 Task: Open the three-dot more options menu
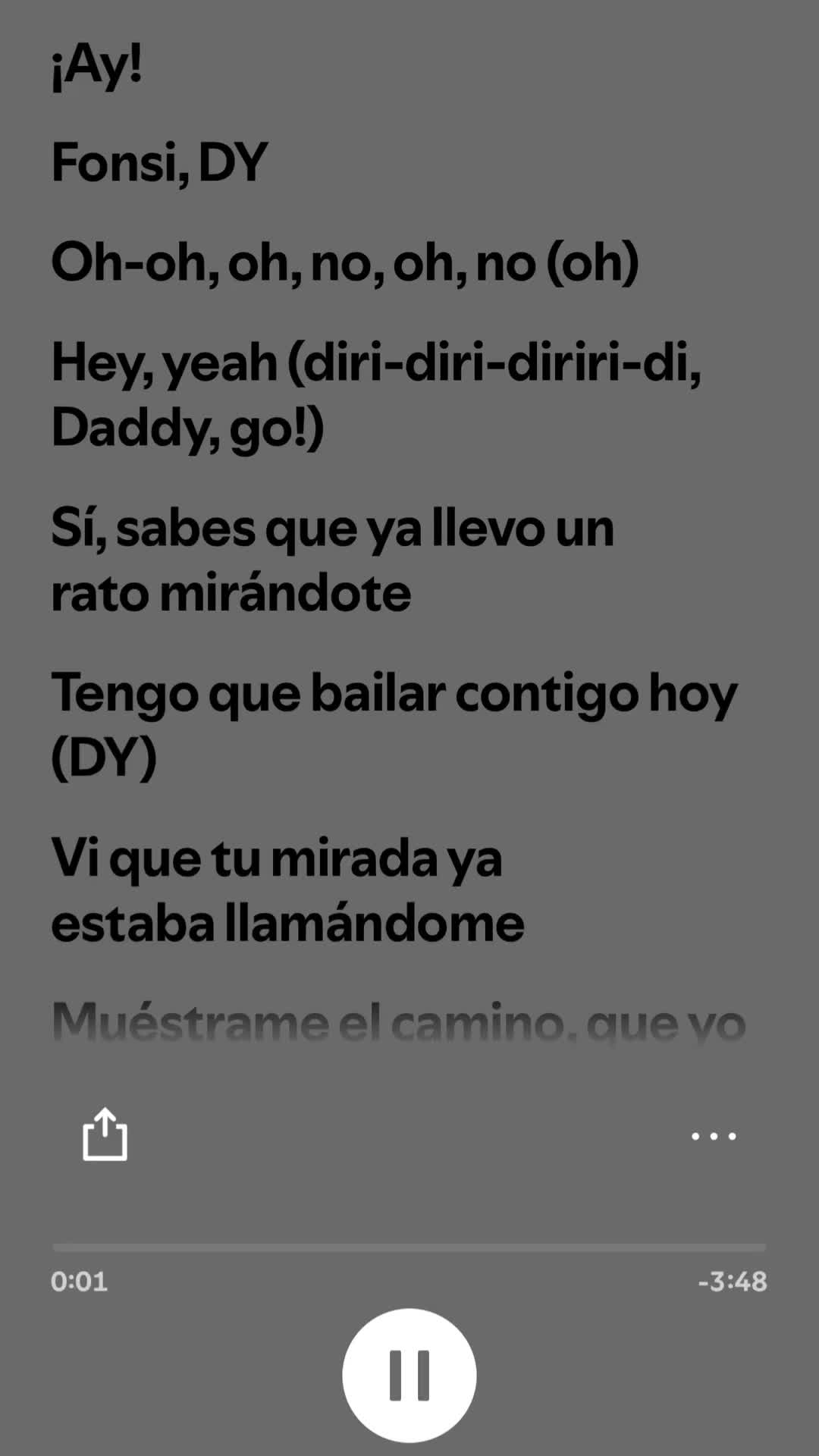click(714, 1136)
